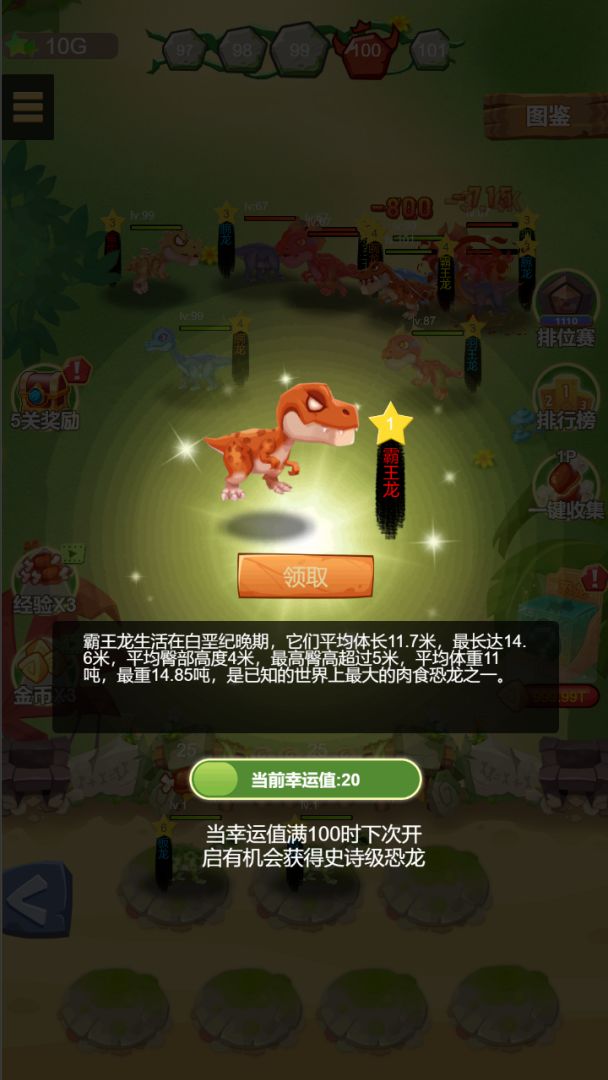Select stage 100 in level bar
The image size is (608, 1080).
pos(366,50)
